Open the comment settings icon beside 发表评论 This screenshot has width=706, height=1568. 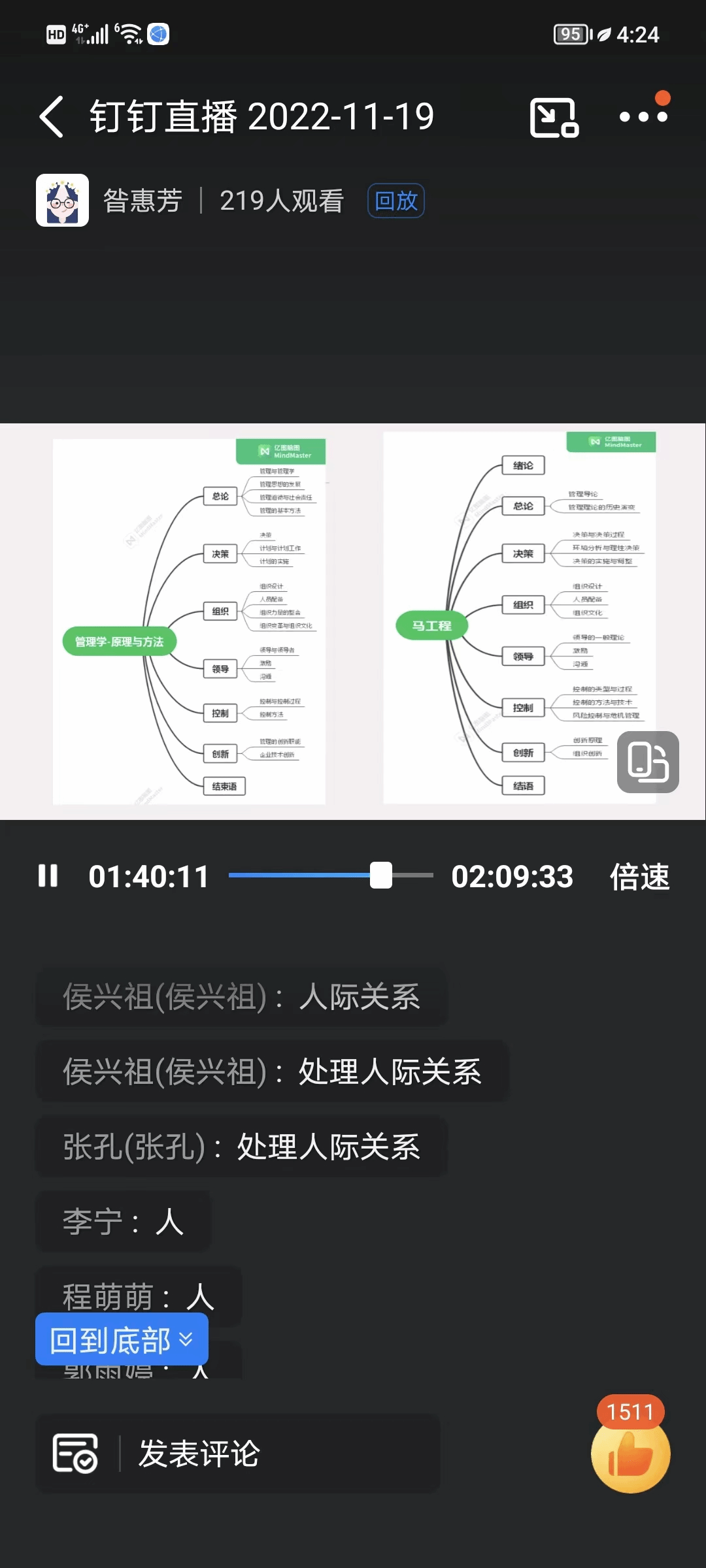point(75,1454)
